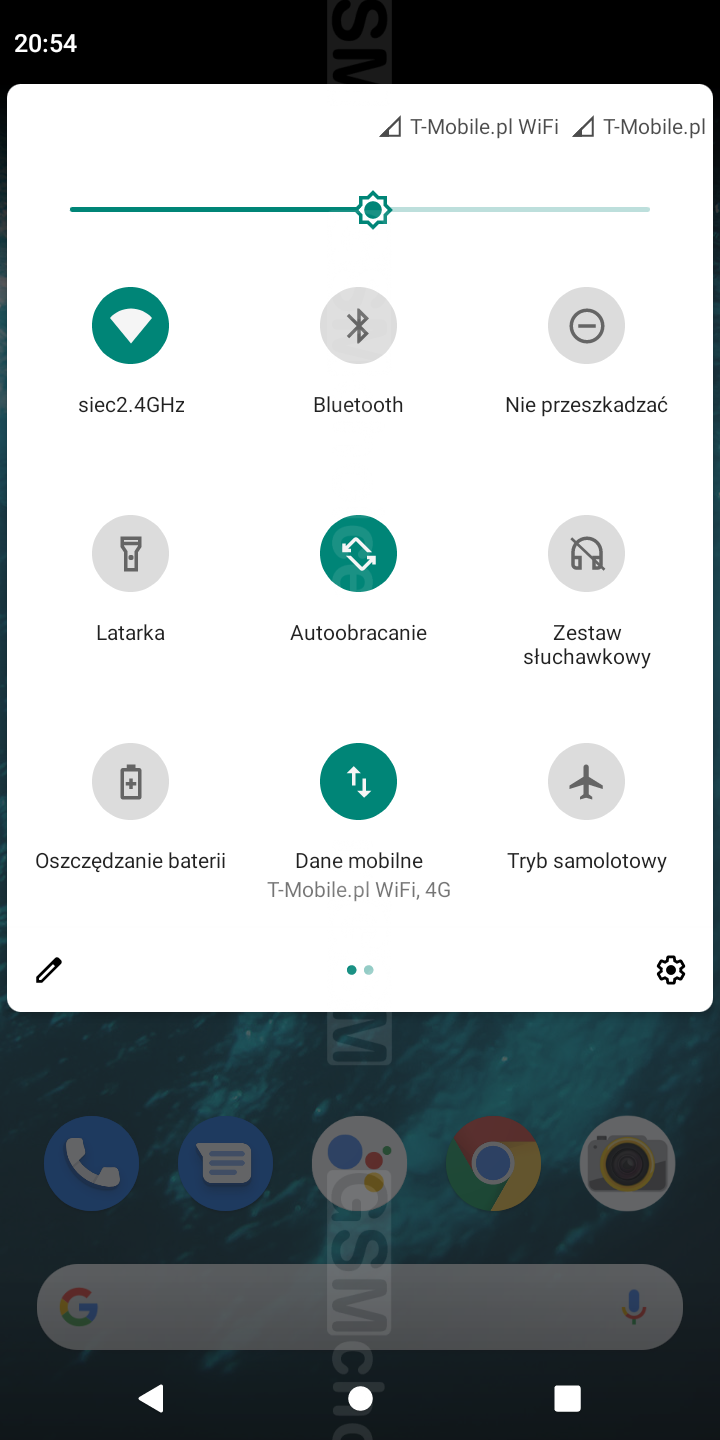720x1440 pixels.
Task: Tap the brightness slider handle
Action: 373,210
